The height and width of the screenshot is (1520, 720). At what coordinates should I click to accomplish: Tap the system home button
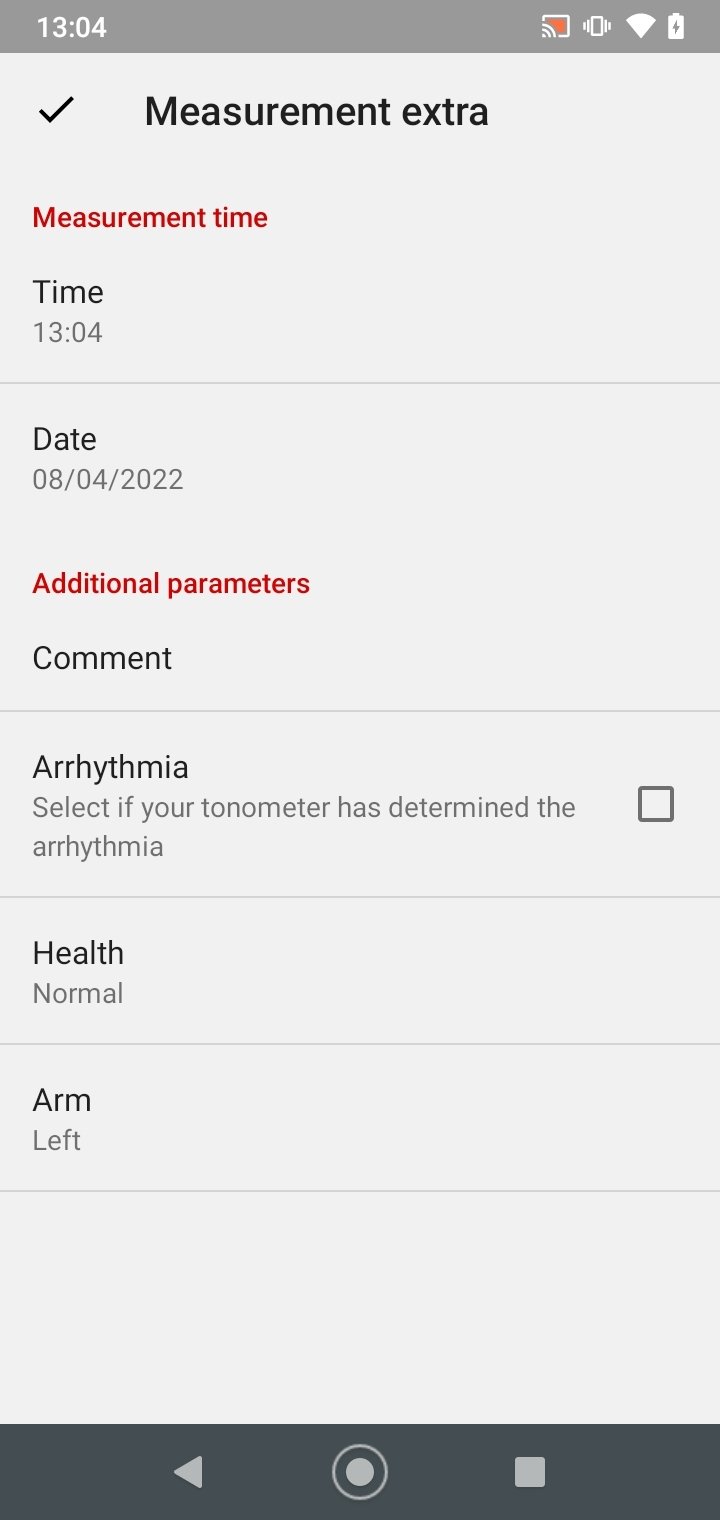[360, 1472]
